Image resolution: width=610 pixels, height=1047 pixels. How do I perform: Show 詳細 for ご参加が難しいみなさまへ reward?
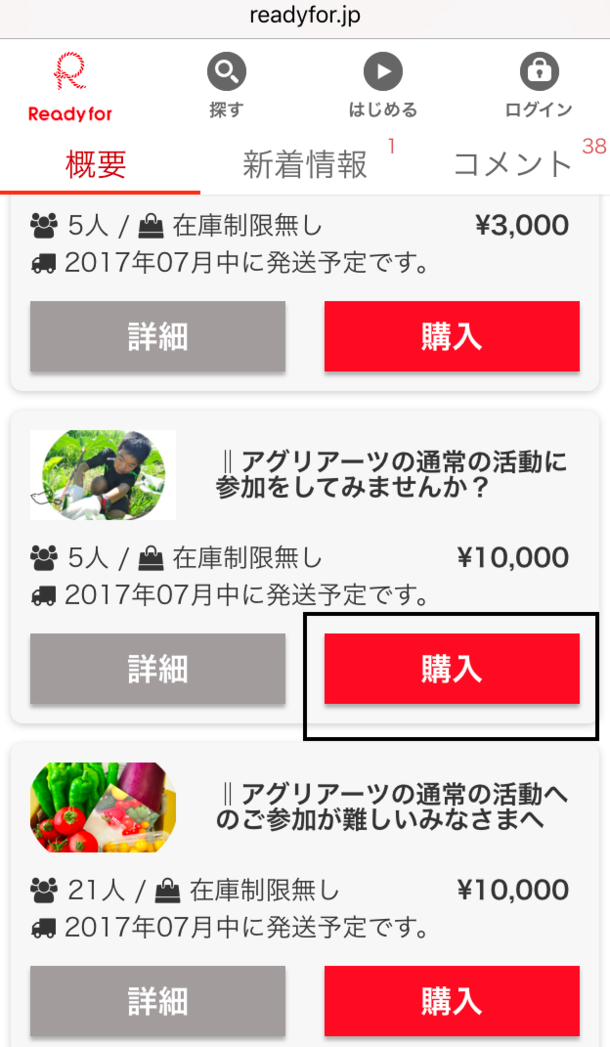click(x=157, y=1000)
